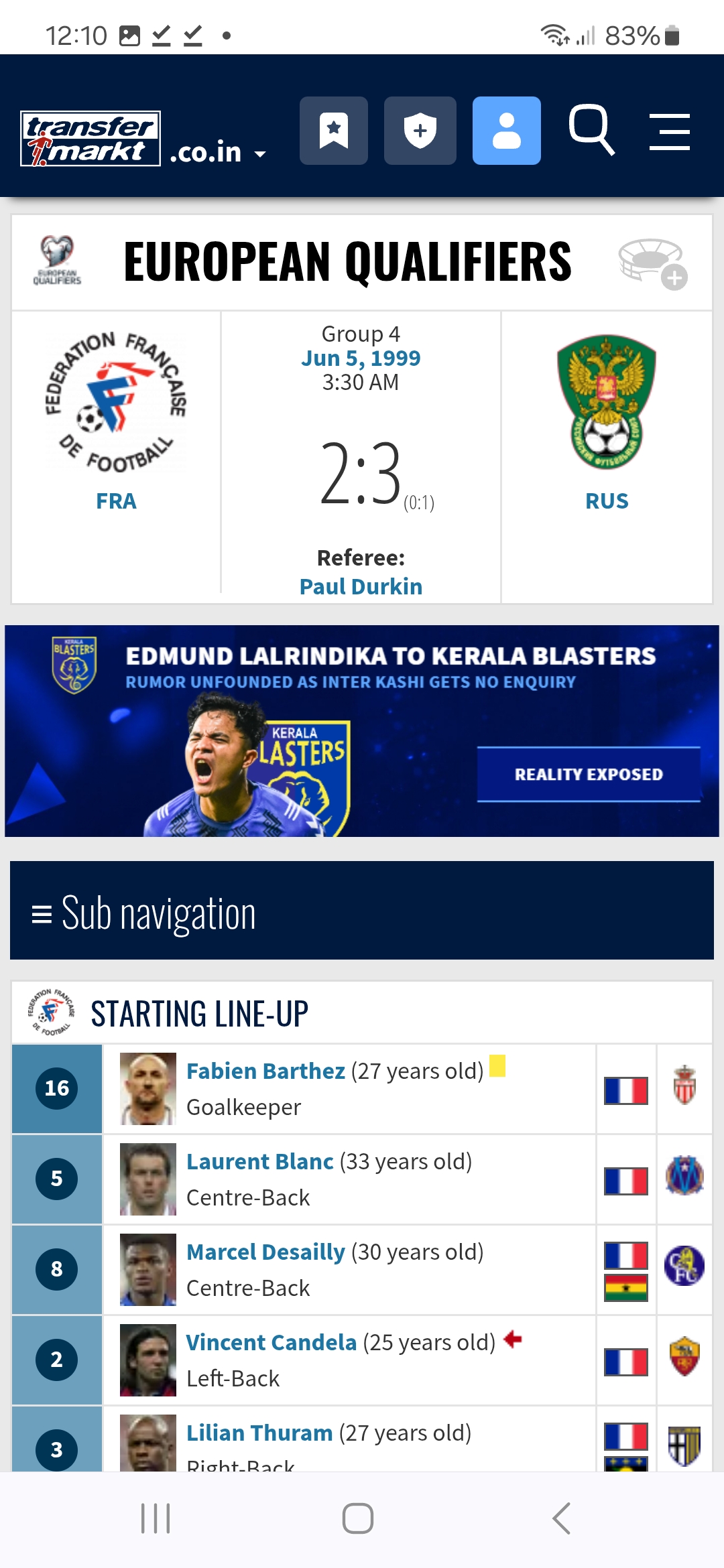
Task: Open Vincent Candela's player profile
Action: click(x=271, y=1342)
